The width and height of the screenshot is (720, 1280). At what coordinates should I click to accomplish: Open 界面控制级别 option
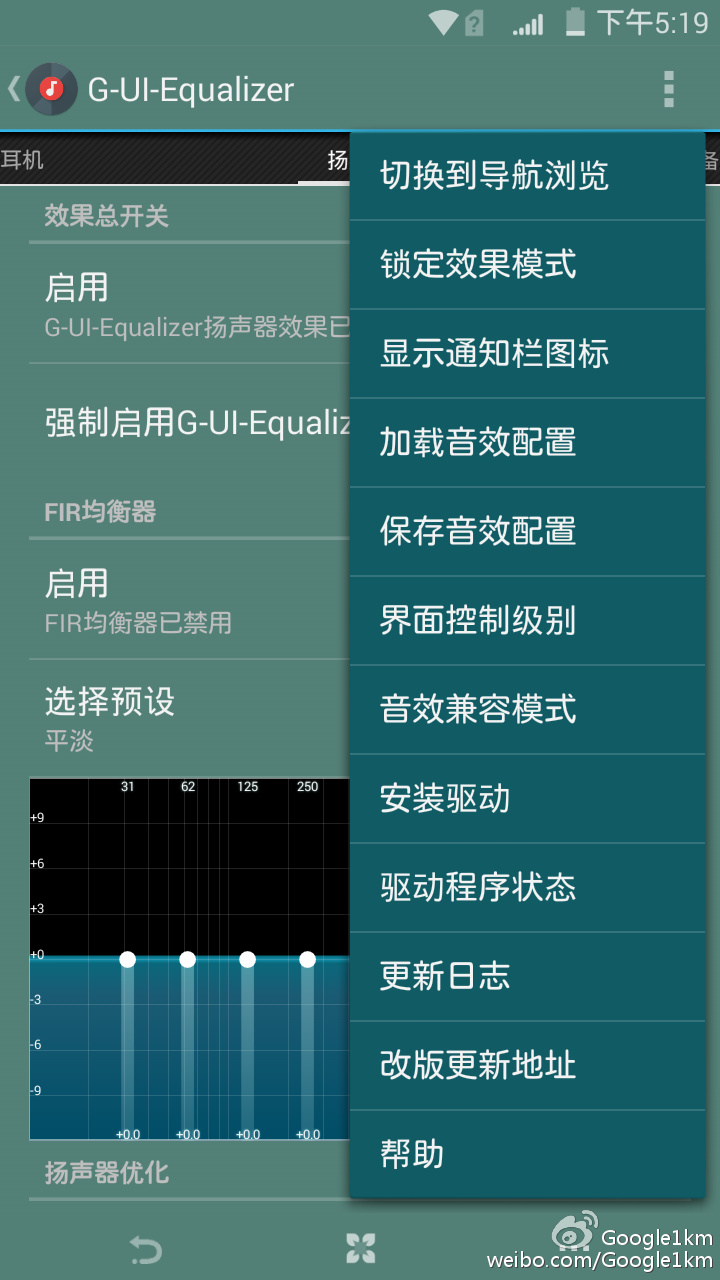[527, 621]
